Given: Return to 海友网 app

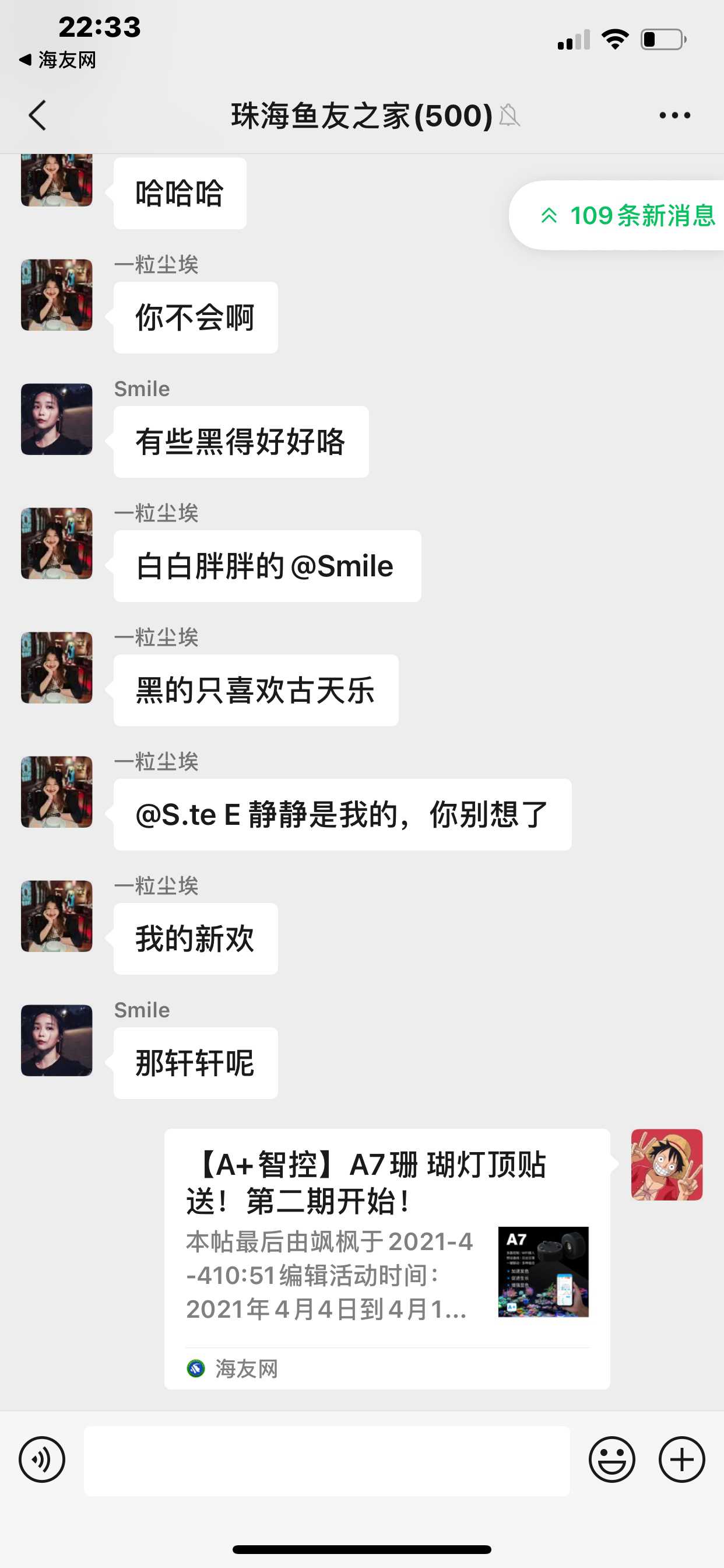Looking at the screenshot, I should coord(58,60).
